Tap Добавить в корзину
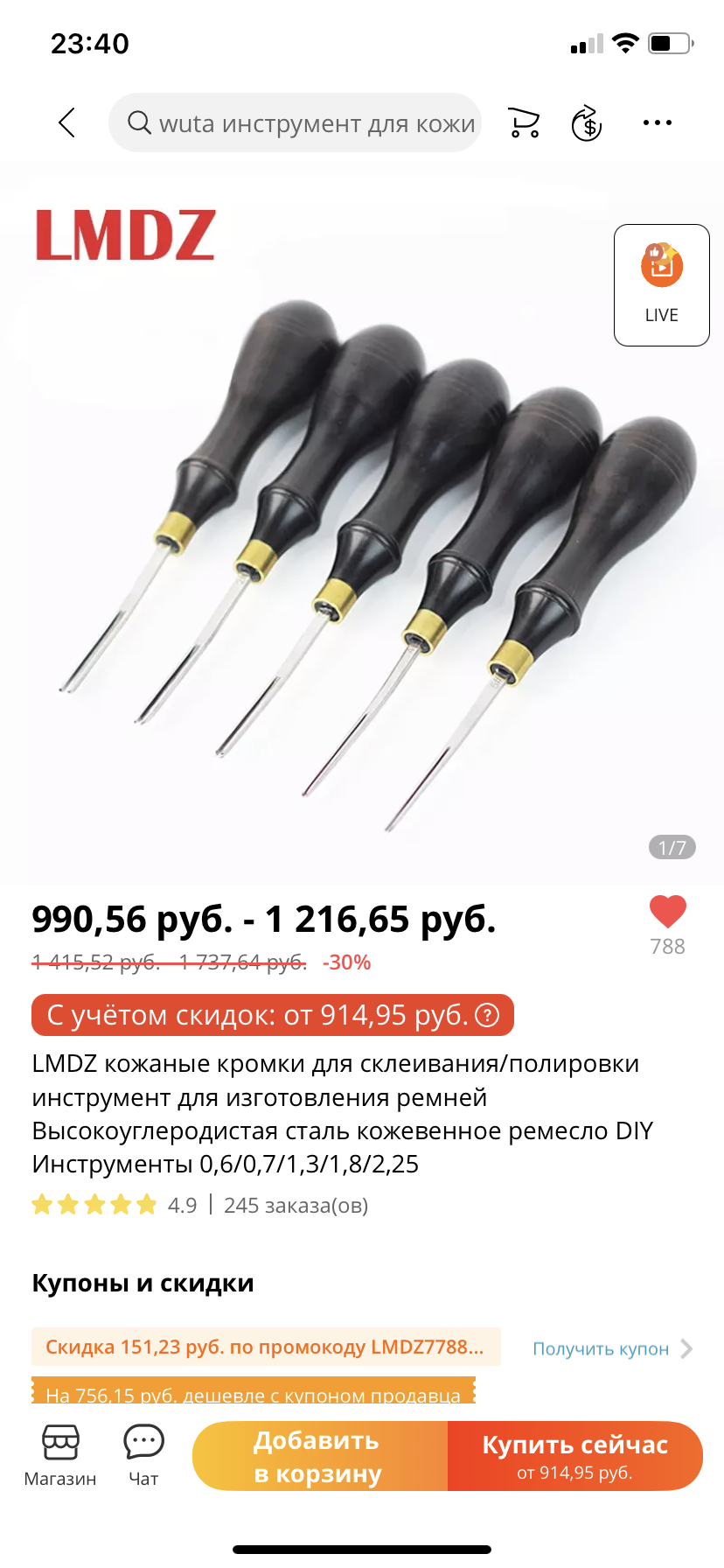 tap(319, 1456)
